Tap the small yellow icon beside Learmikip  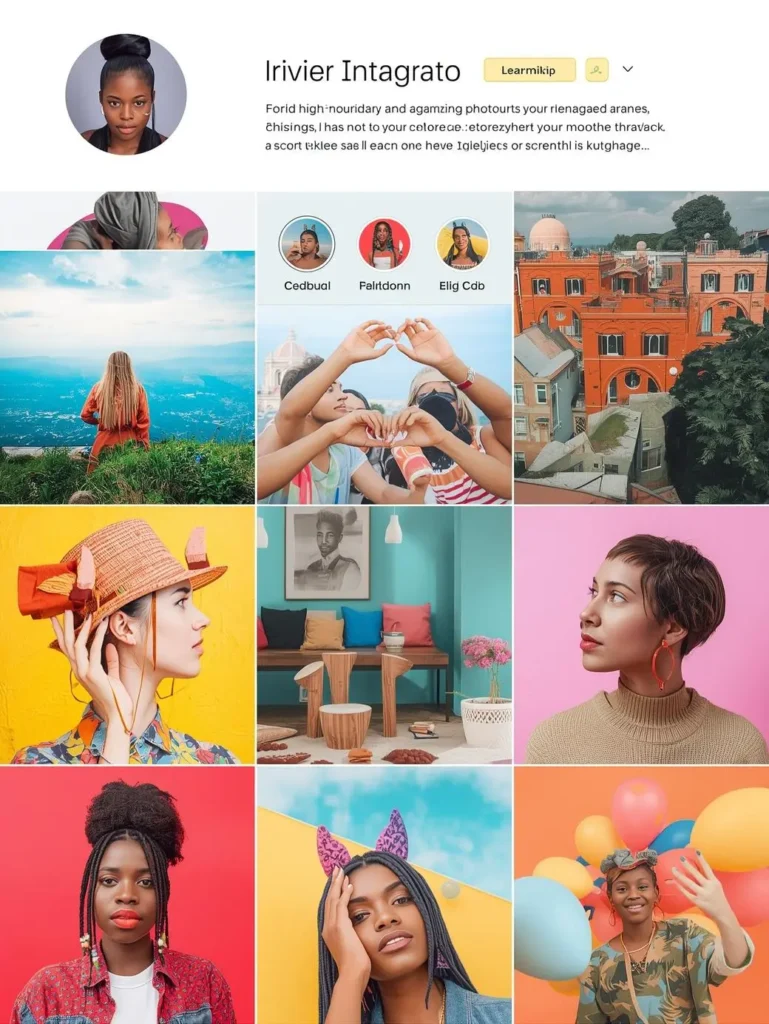(597, 70)
